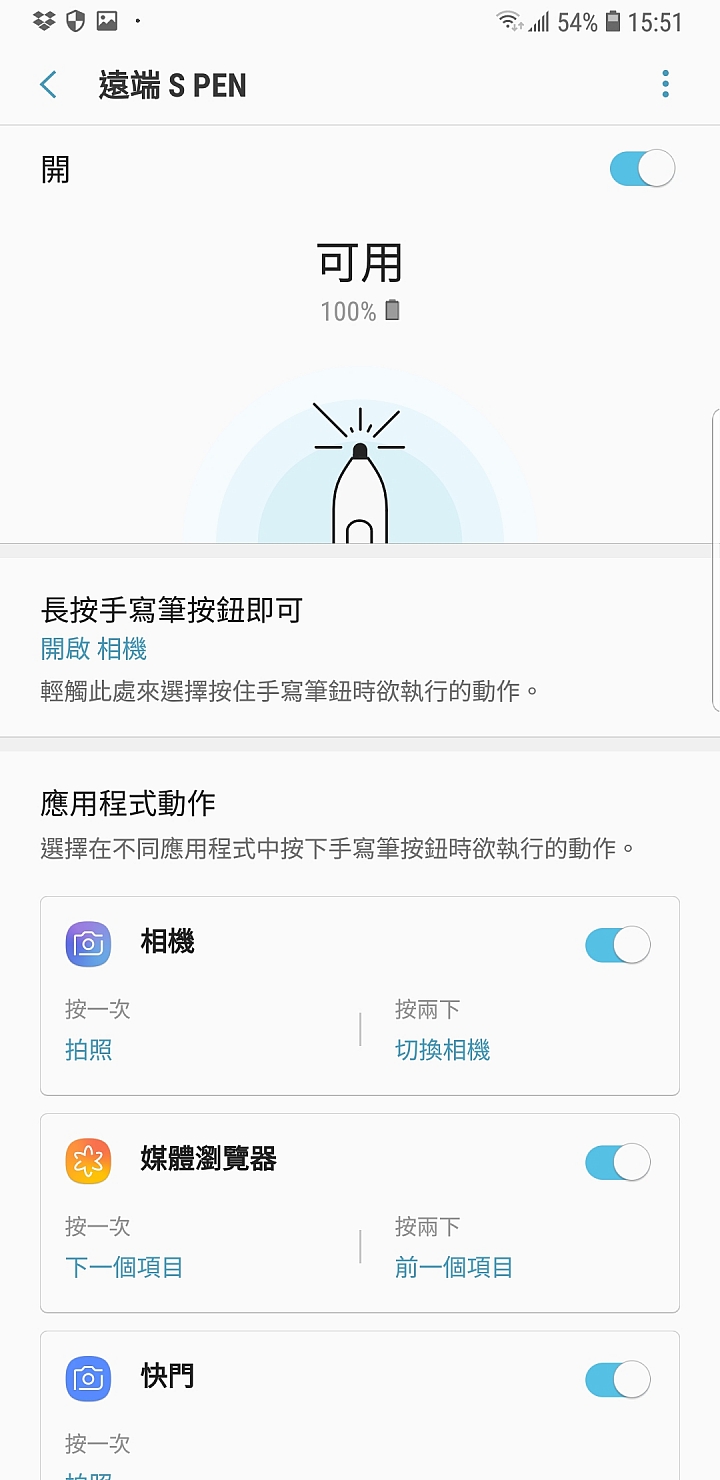Screen dimensions: 720x1480
Task: Open the three-dot overflow menu
Action: click(665, 84)
